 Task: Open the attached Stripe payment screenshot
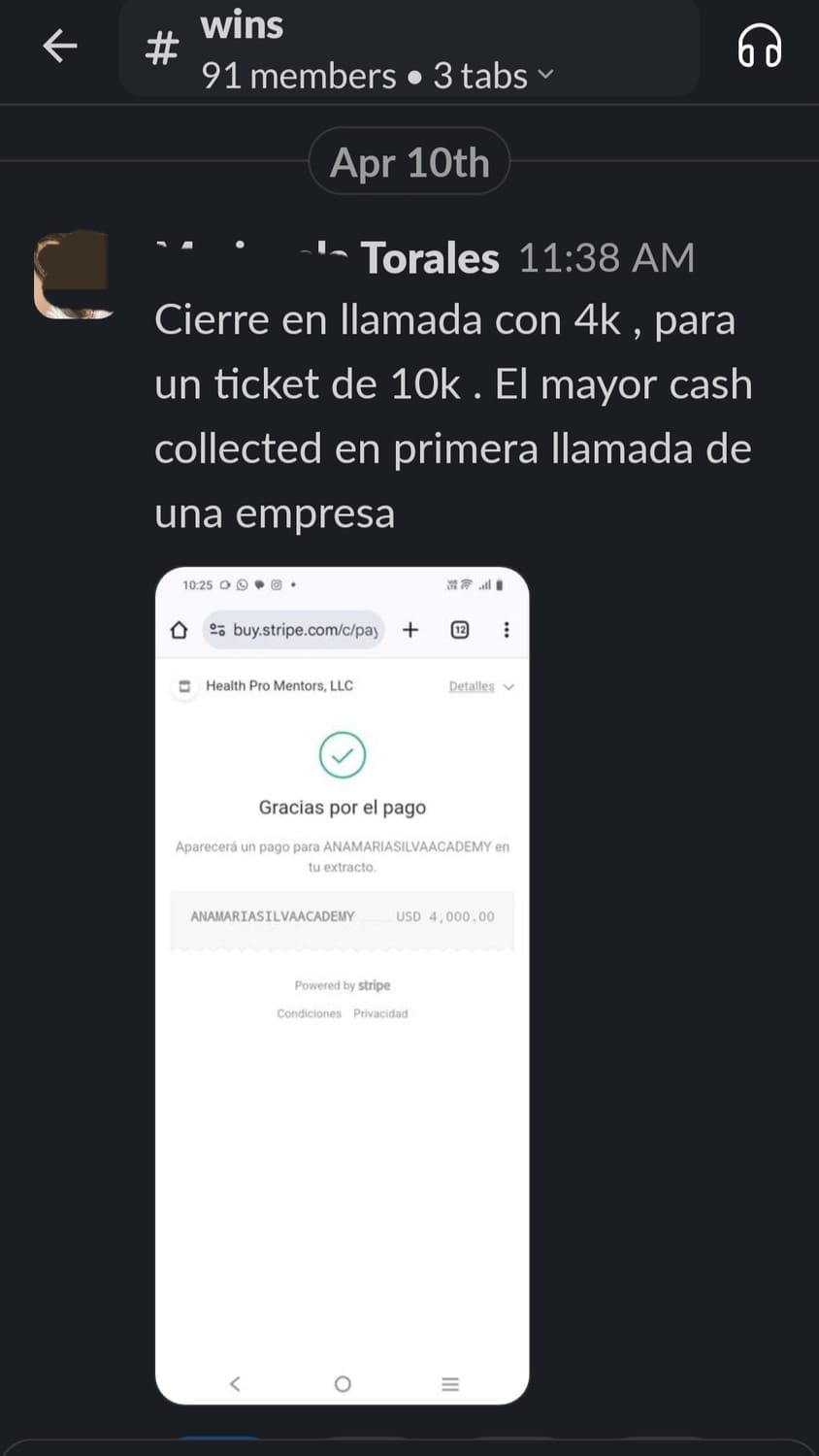click(342, 984)
